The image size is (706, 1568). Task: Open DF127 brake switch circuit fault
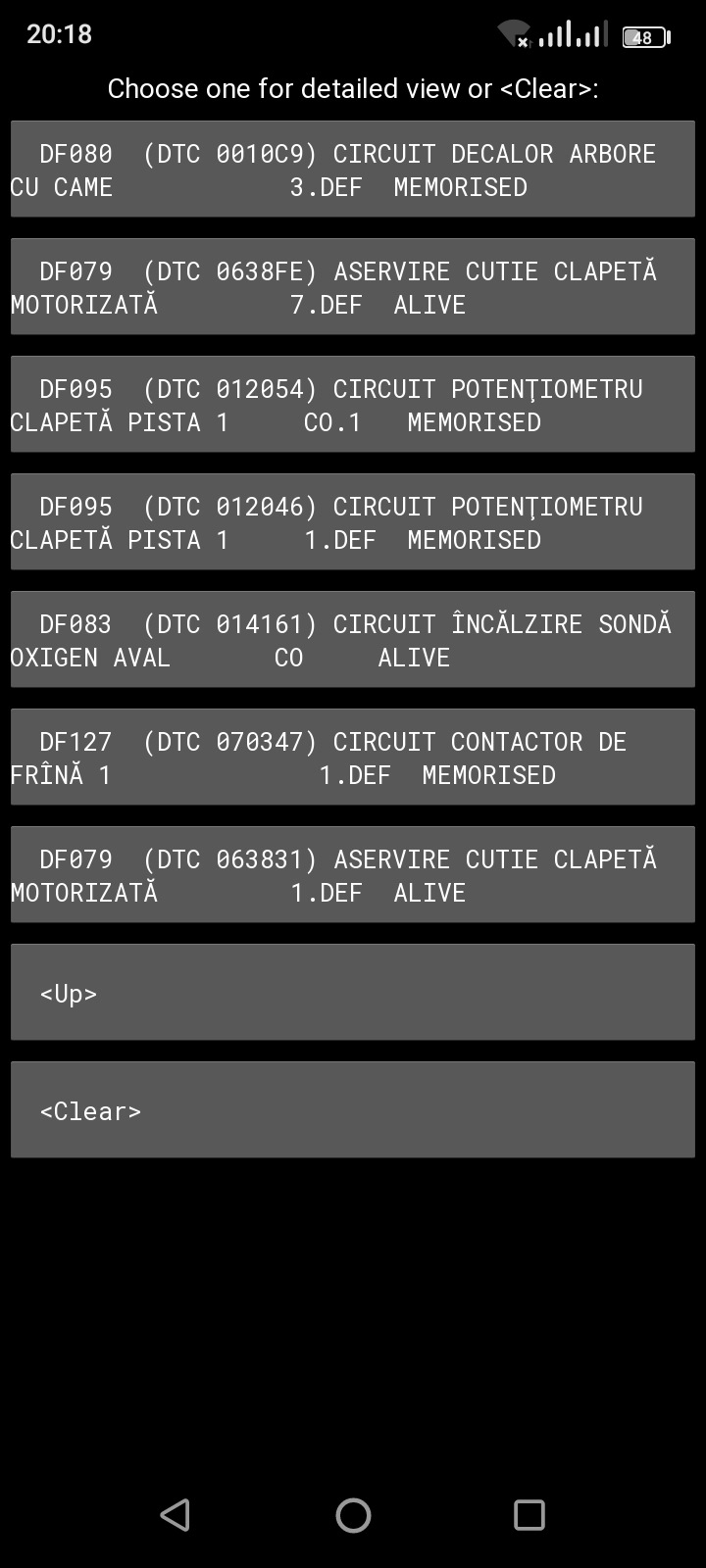tap(353, 758)
